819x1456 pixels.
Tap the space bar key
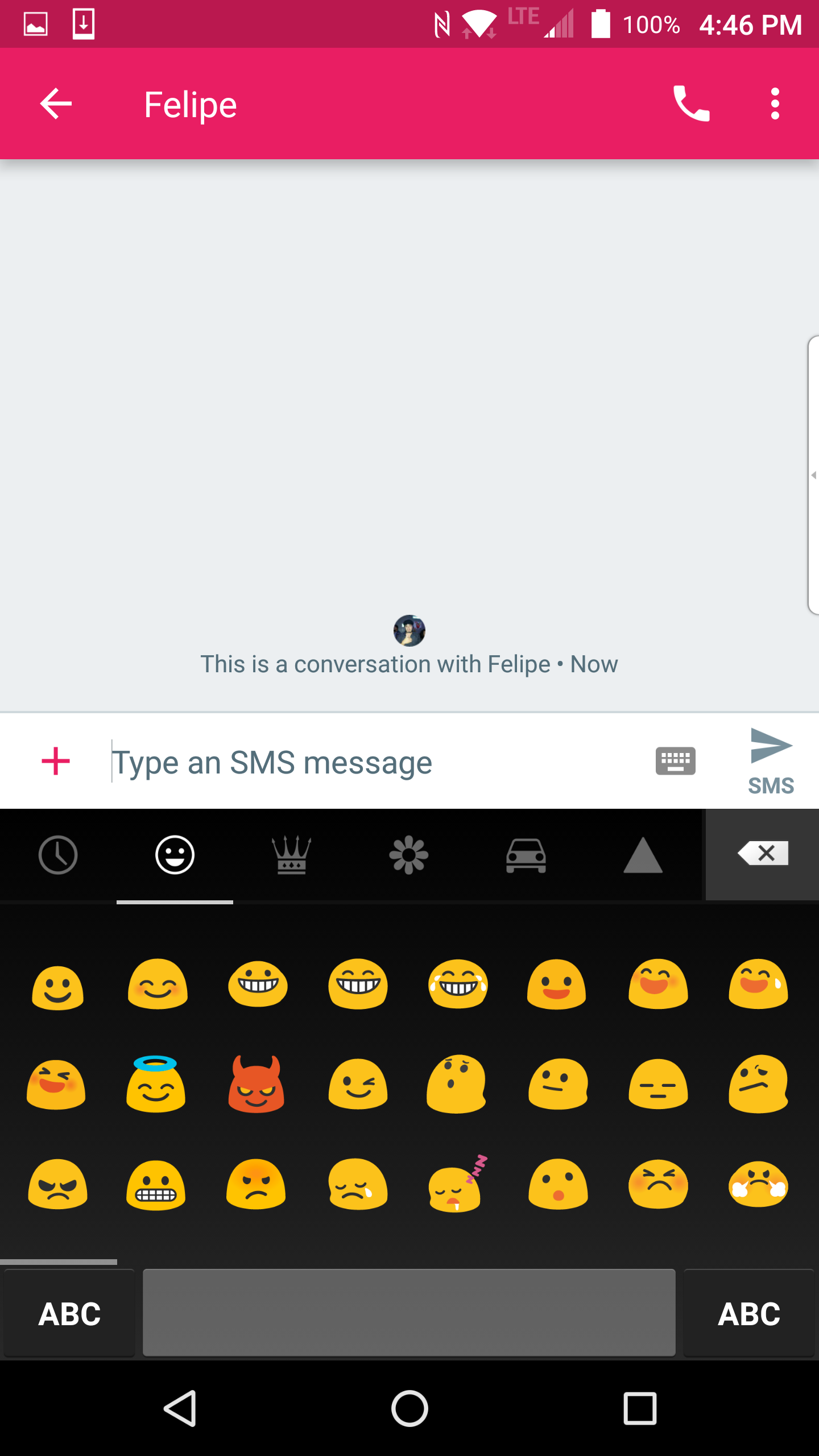click(409, 1313)
